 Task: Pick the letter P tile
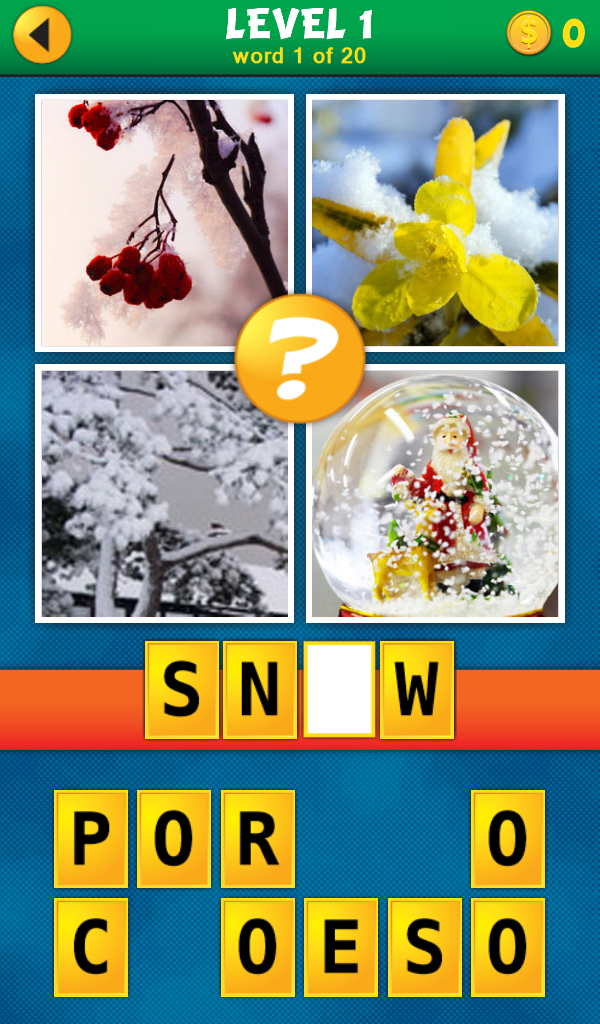pyautogui.click(x=91, y=839)
